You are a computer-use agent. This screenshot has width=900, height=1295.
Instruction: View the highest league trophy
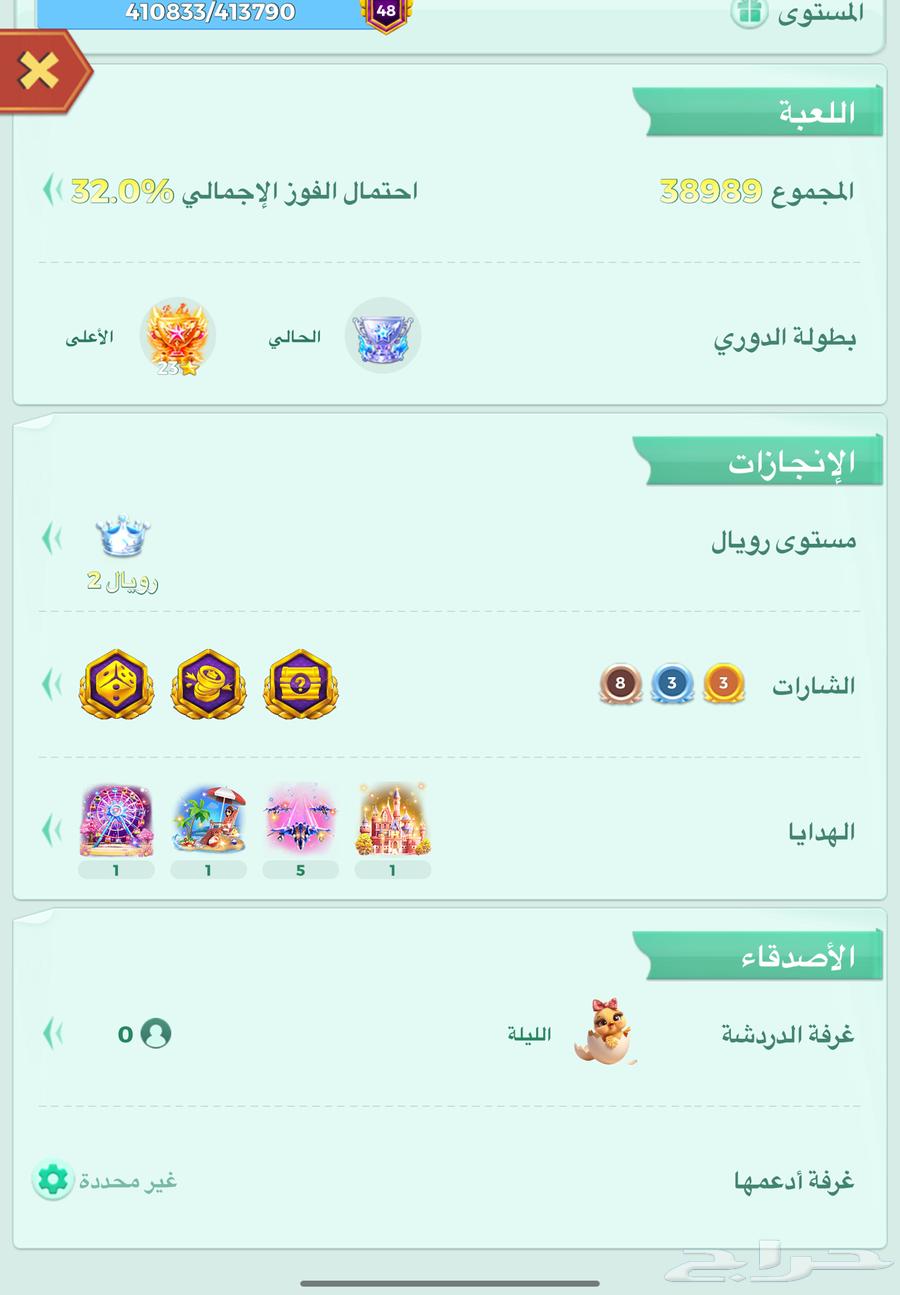177,337
